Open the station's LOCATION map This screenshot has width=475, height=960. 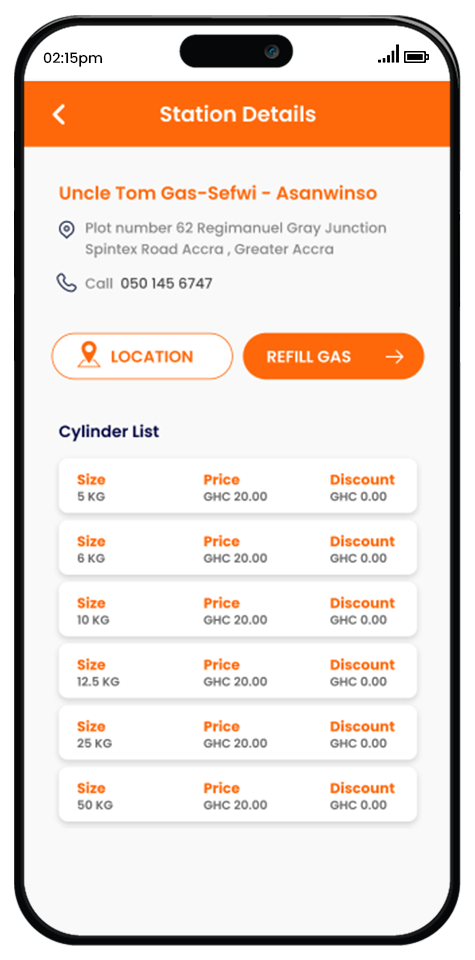tap(142, 356)
